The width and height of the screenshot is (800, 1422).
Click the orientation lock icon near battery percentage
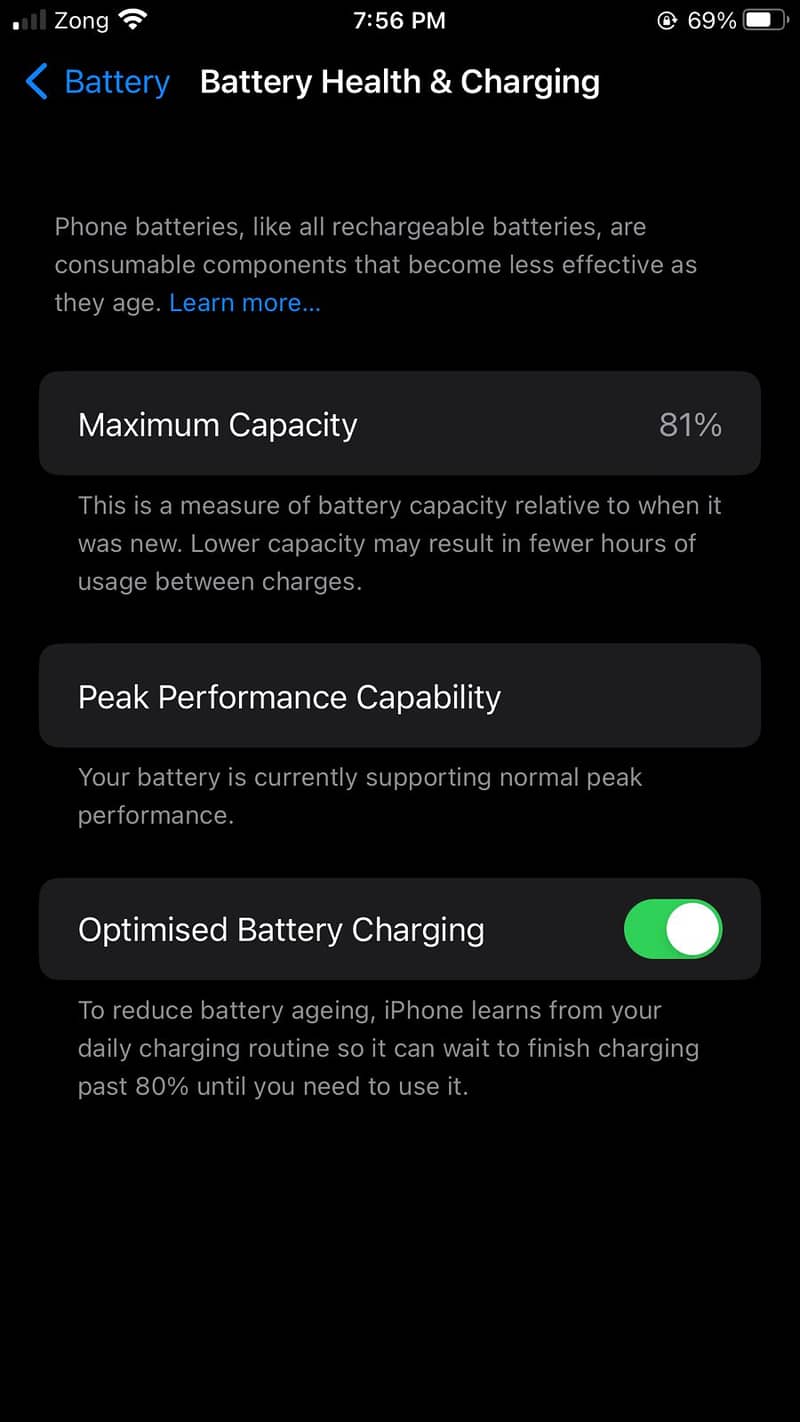click(668, 19)
